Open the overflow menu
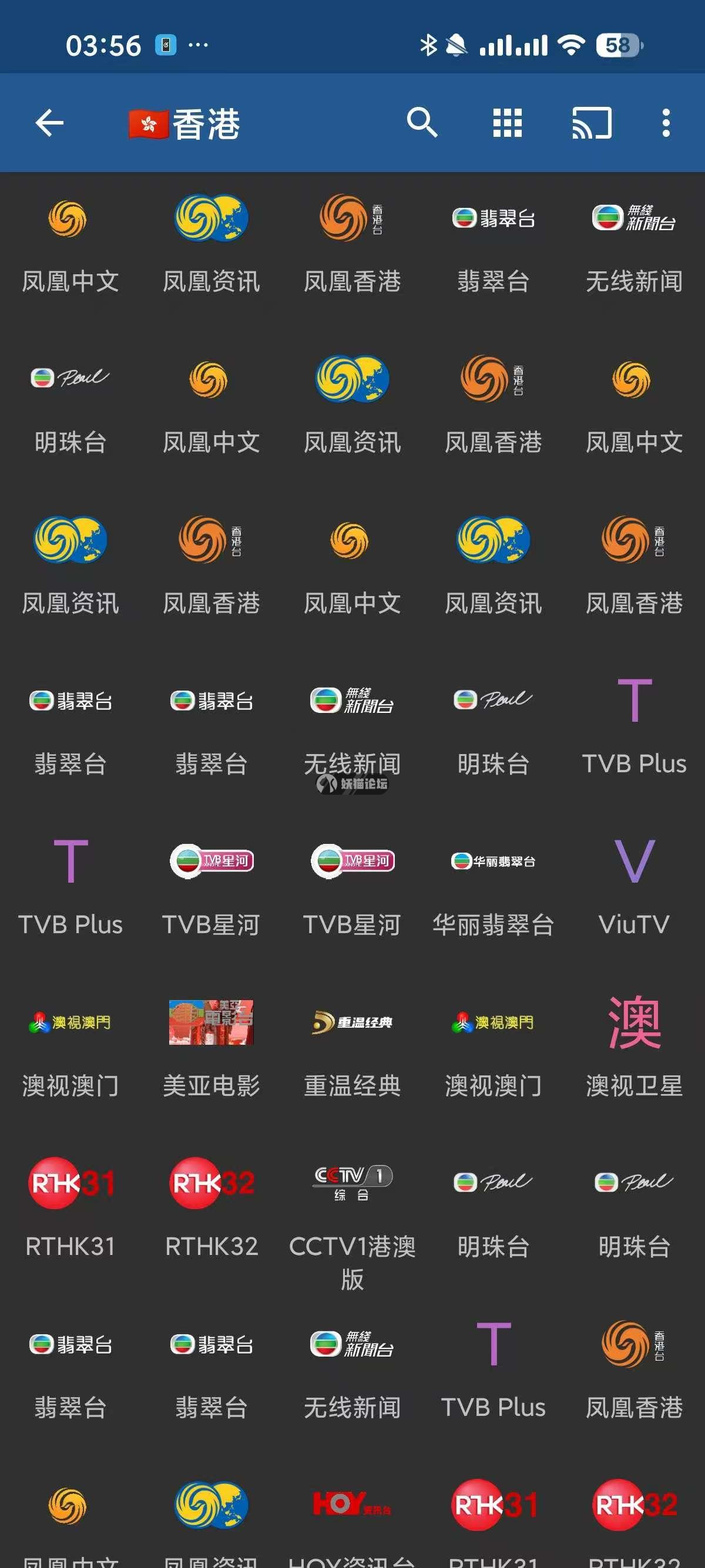705x1568 pixels. [x=666, y=123]
